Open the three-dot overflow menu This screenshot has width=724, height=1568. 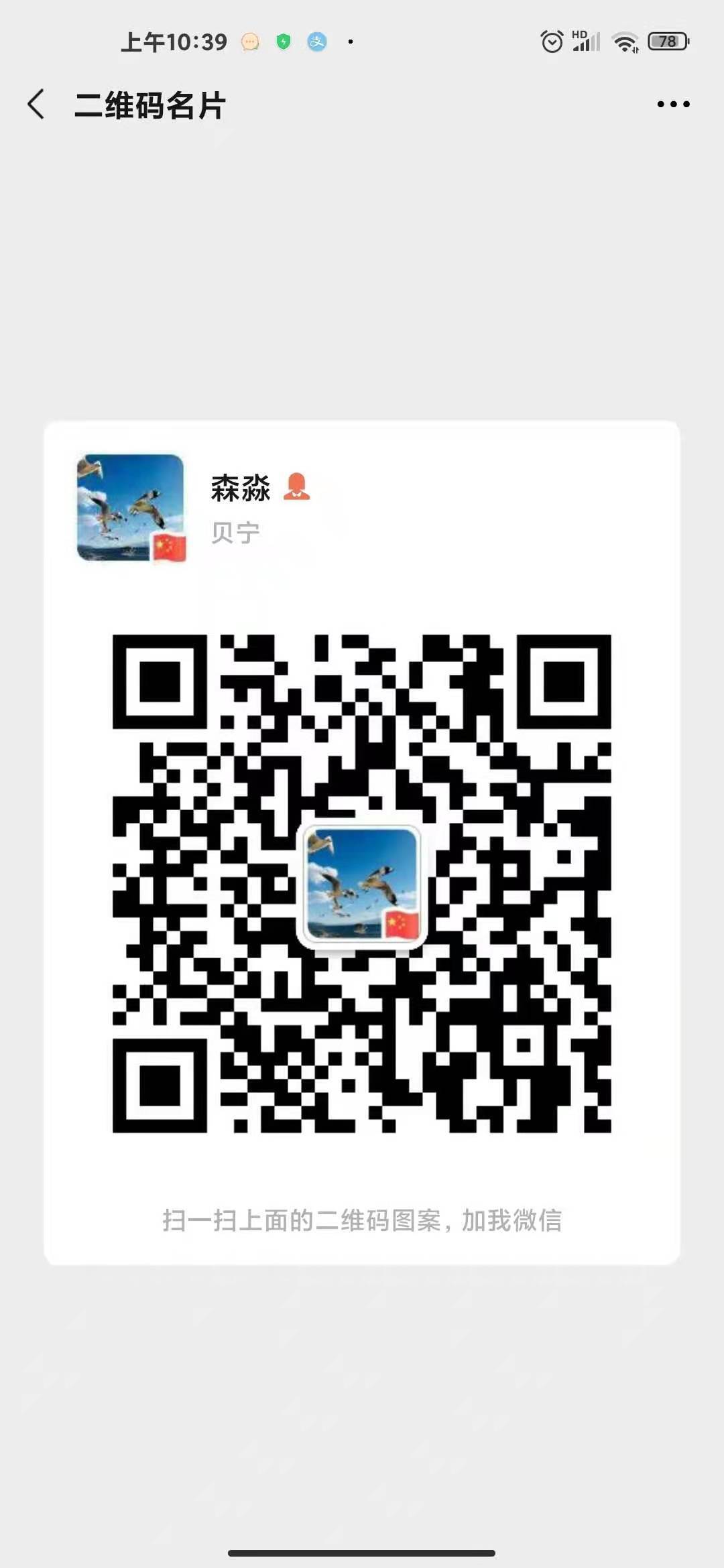point(673,104)
